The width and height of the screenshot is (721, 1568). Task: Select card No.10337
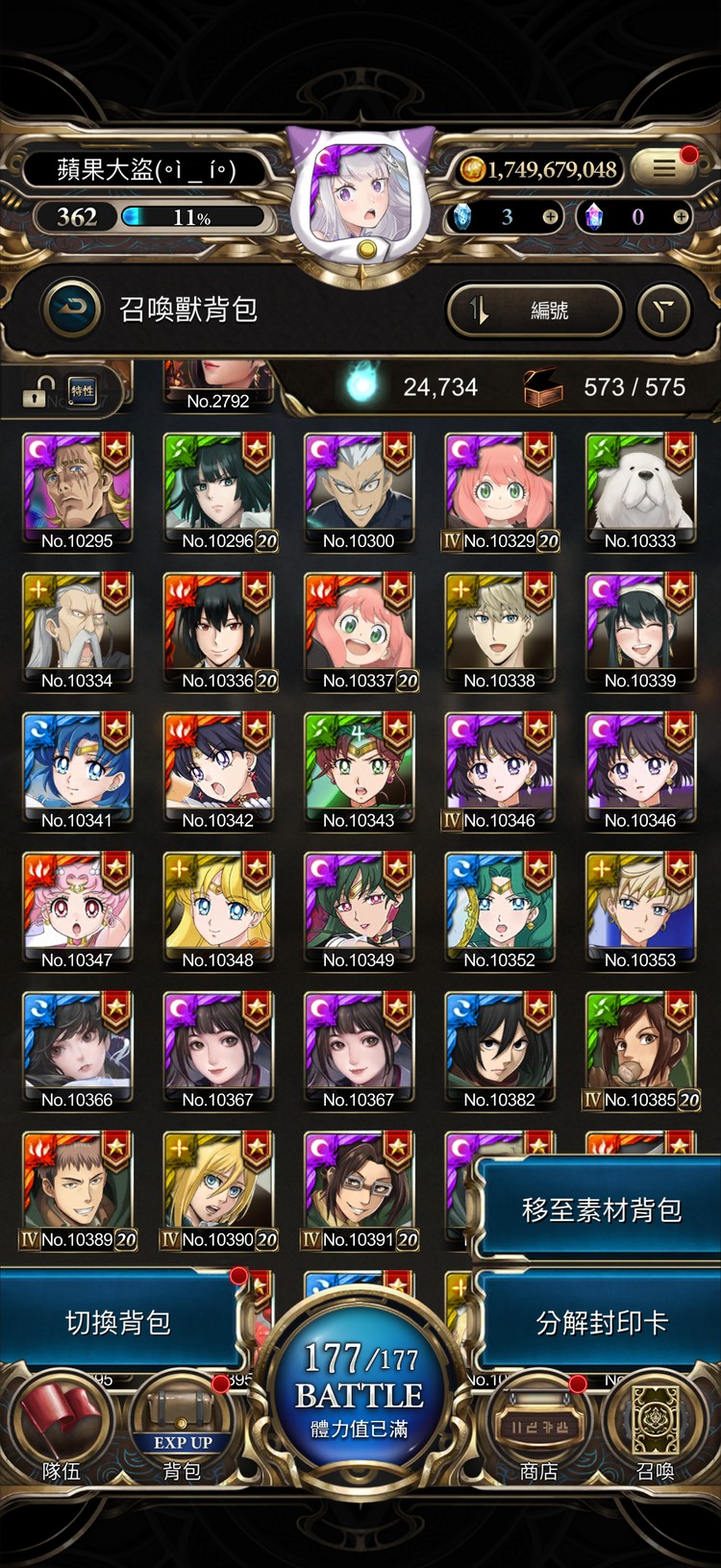pos(359,630)
